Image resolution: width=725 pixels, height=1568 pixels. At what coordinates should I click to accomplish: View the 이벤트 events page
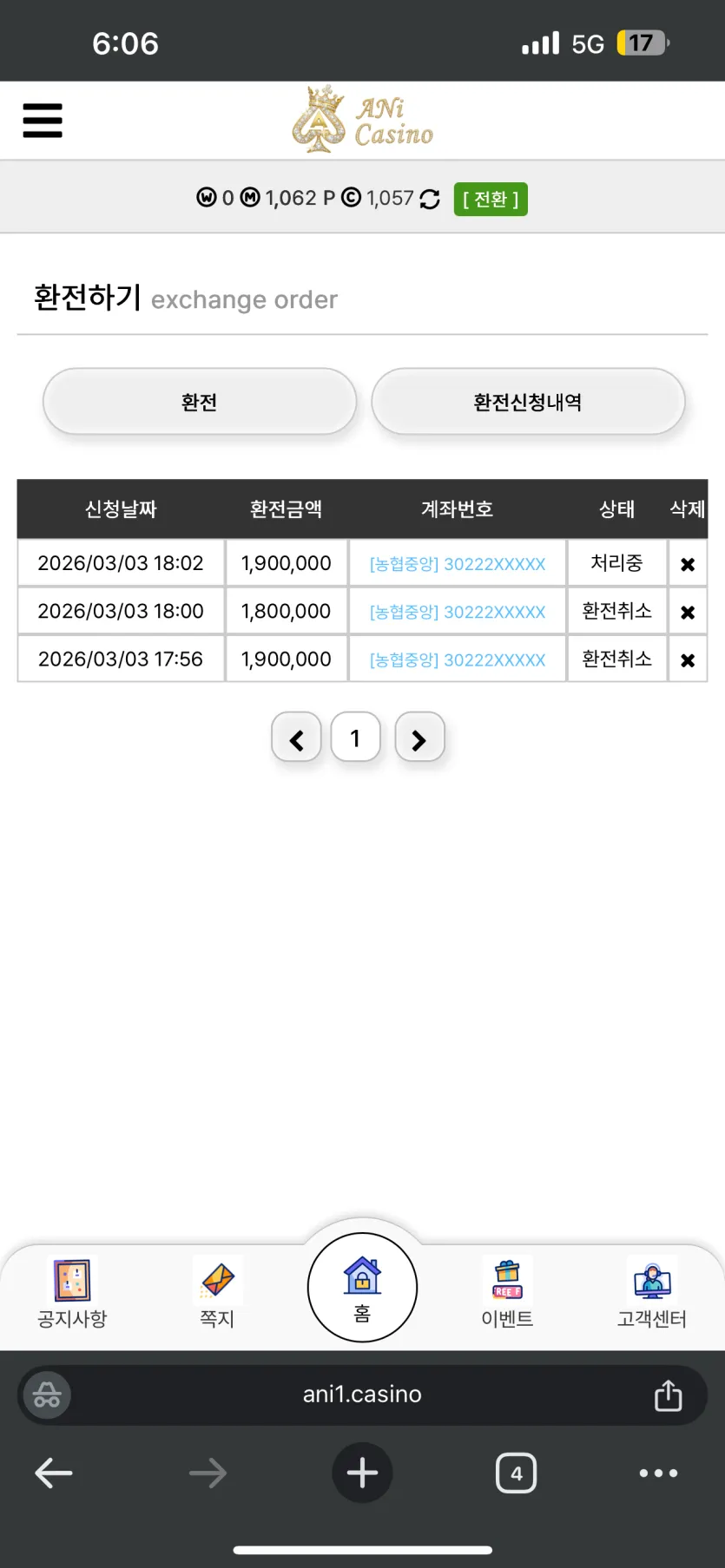(507, 1293)
